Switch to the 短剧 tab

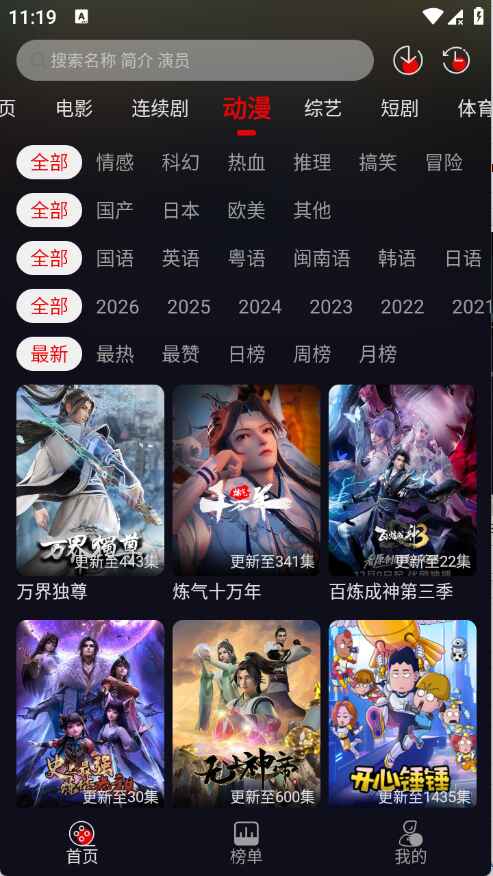pos(399,108)
